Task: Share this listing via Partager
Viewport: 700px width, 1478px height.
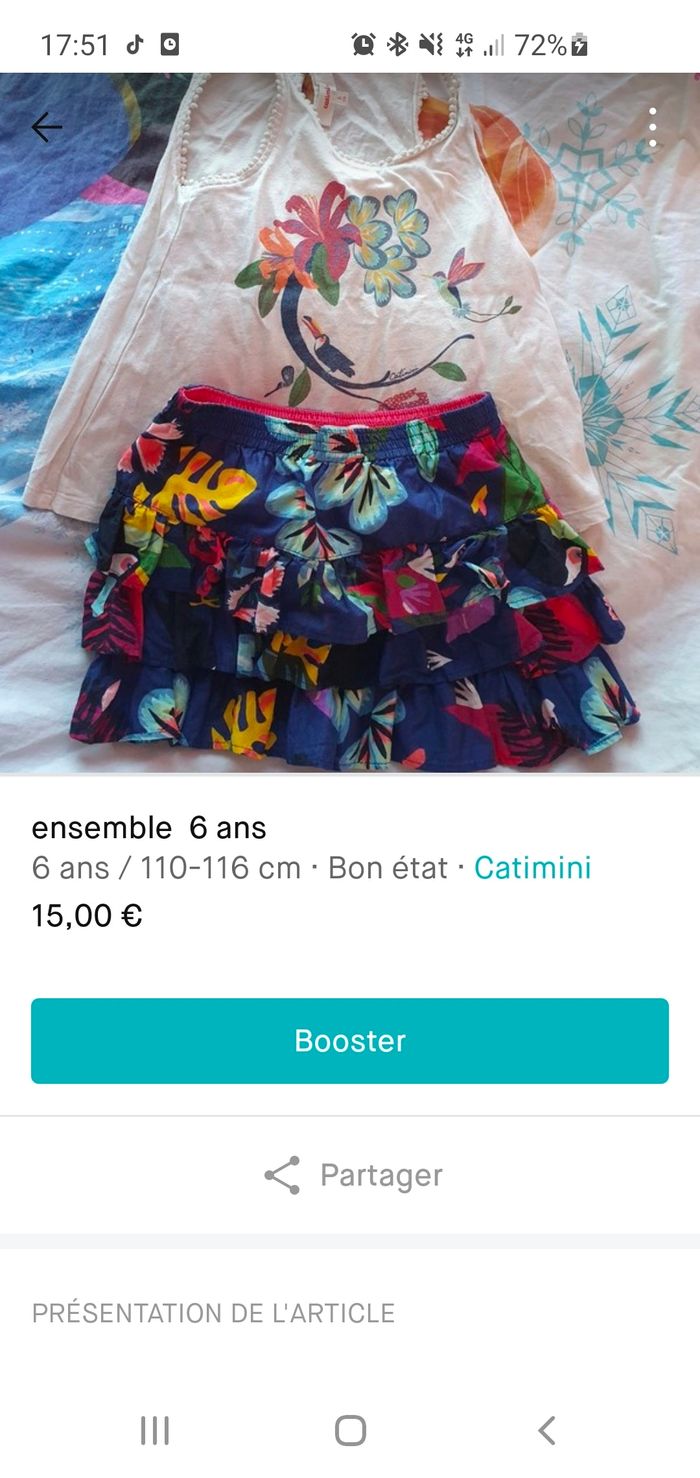Action: [x=352, y=1176]
